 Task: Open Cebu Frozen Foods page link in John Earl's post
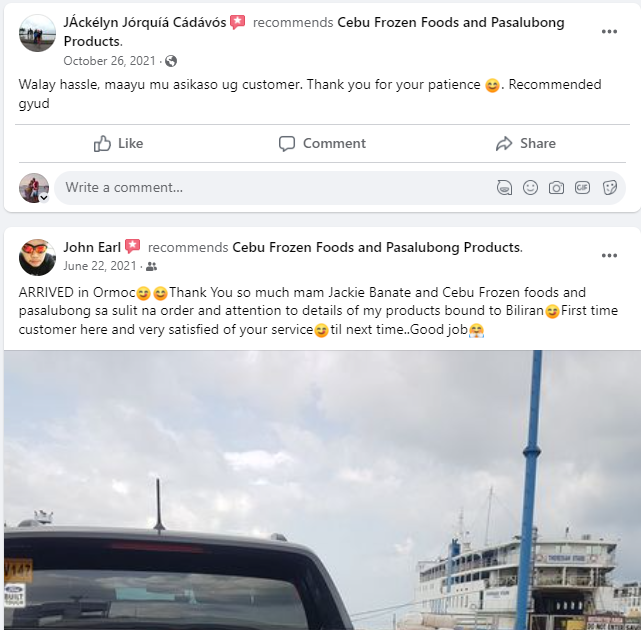pyautogui.click(x=376, y=247)
